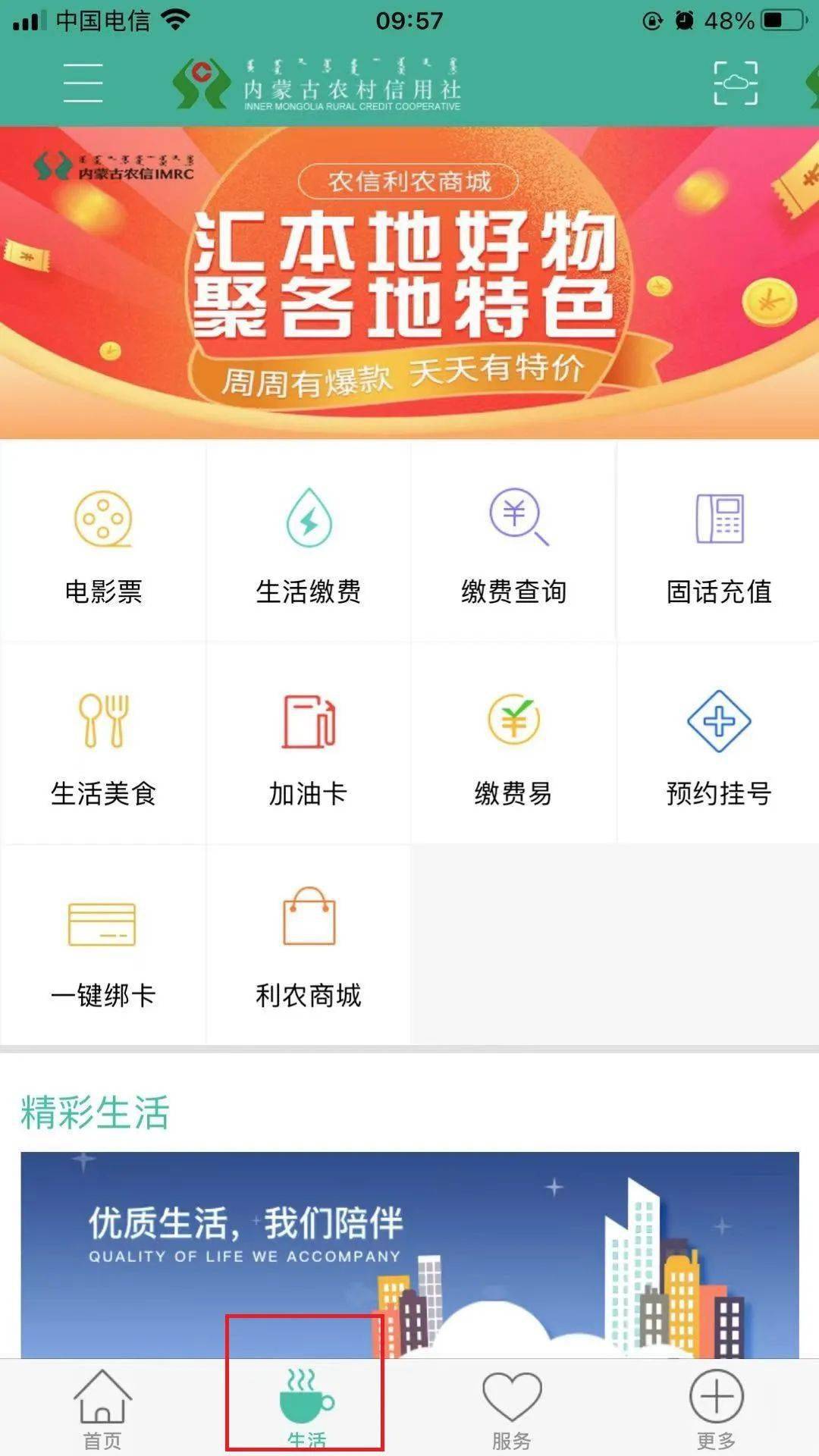819x1456 pixels.
Task: Tap 固话充值 landline recharge
Action: [718, 541]
